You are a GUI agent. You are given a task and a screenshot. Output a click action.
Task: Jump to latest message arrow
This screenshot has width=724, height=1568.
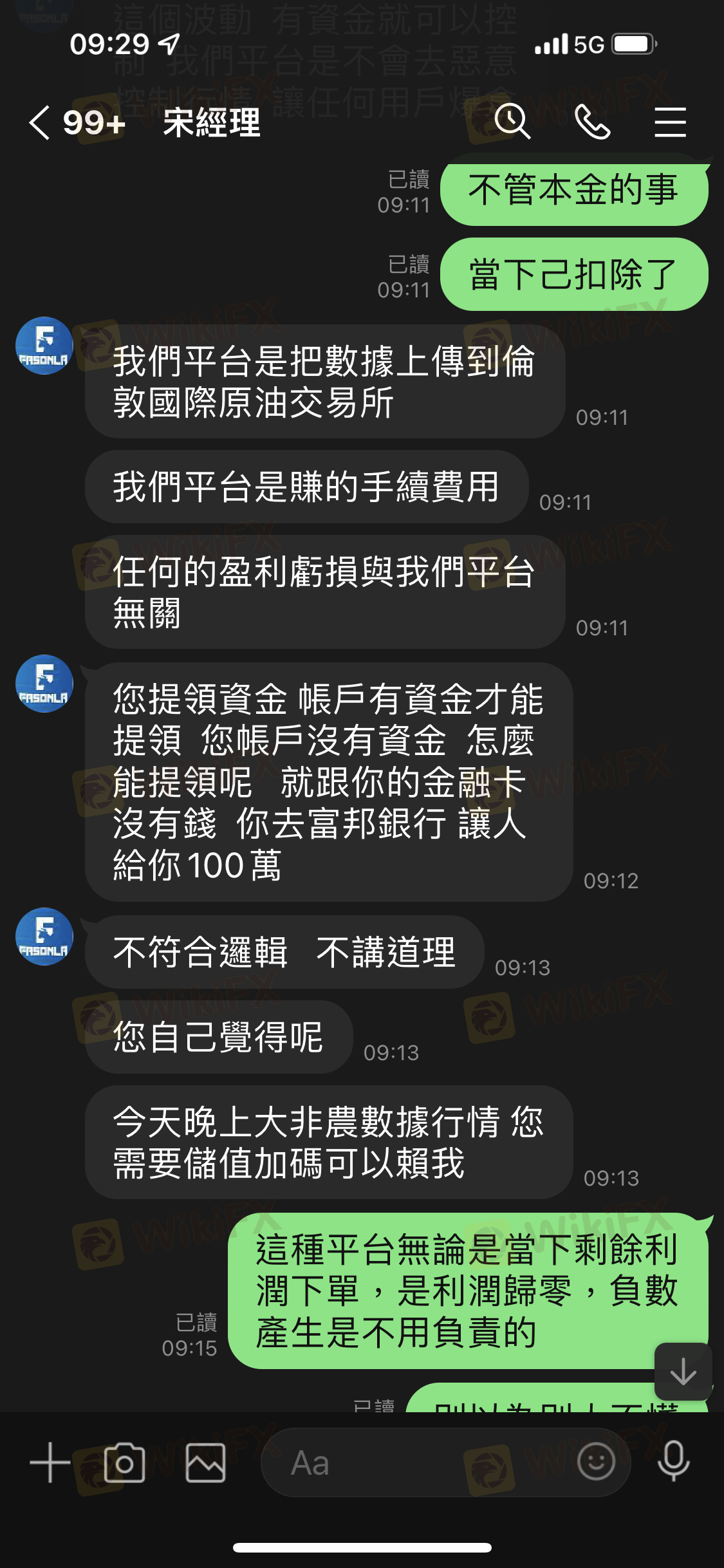pyautogui.click(x=683, y=1372)
